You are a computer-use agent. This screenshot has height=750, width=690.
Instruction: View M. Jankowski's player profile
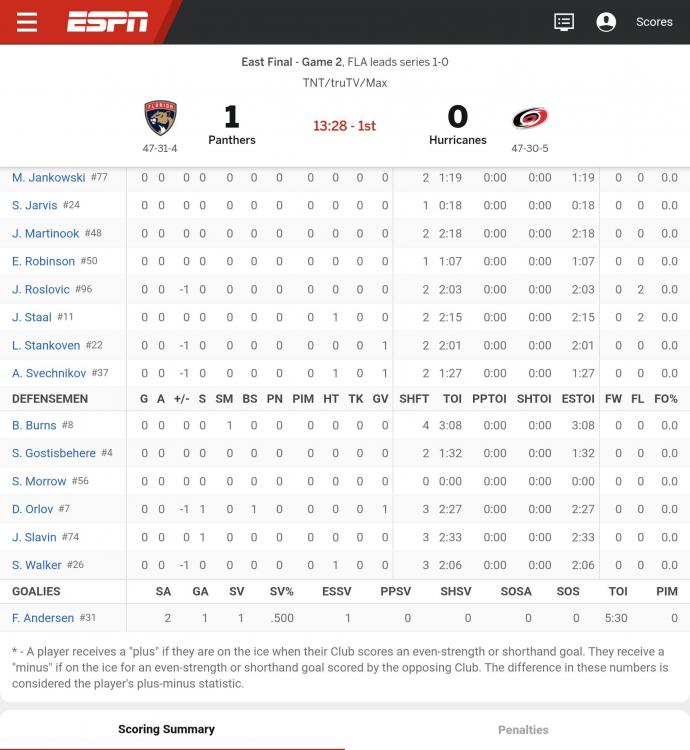point(48,177)
